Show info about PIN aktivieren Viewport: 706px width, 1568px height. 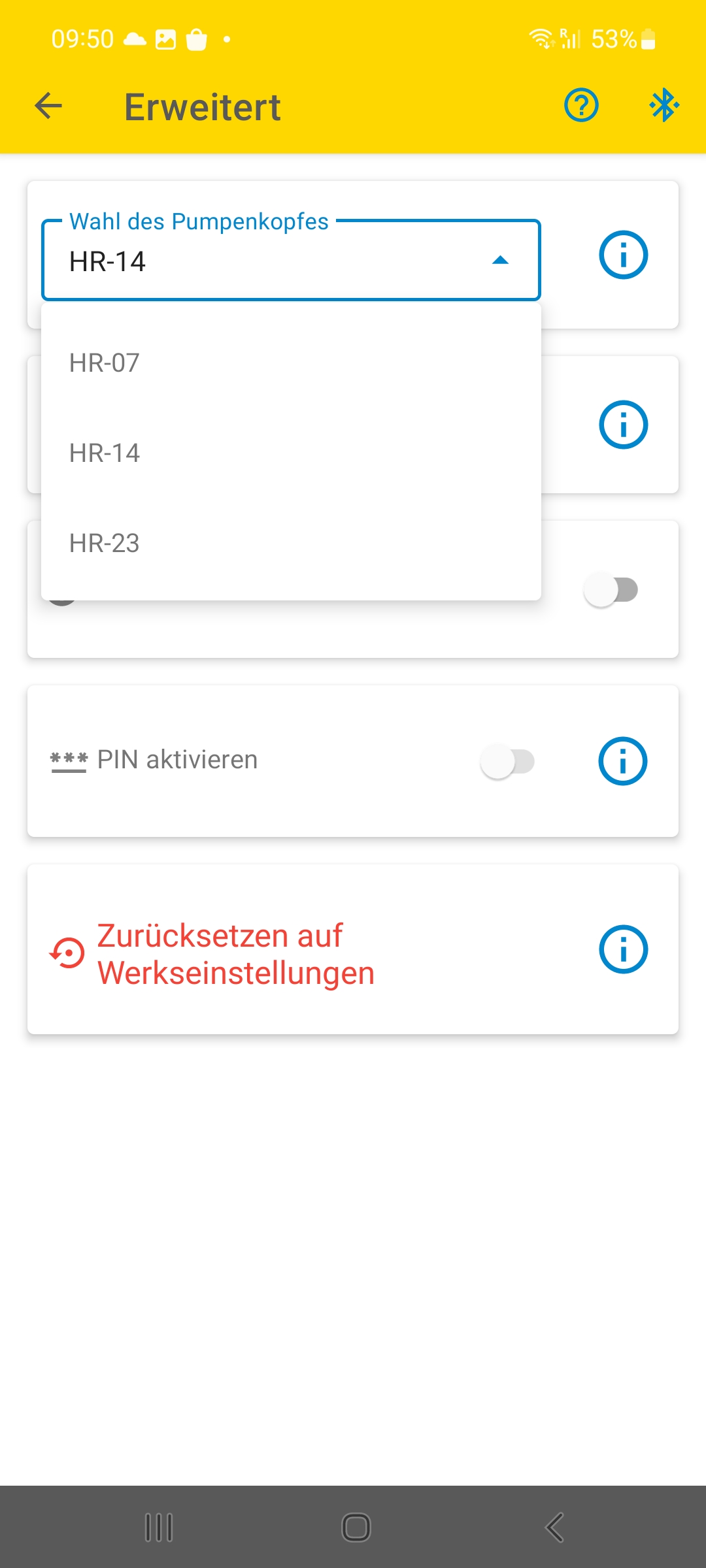[623, 761]
